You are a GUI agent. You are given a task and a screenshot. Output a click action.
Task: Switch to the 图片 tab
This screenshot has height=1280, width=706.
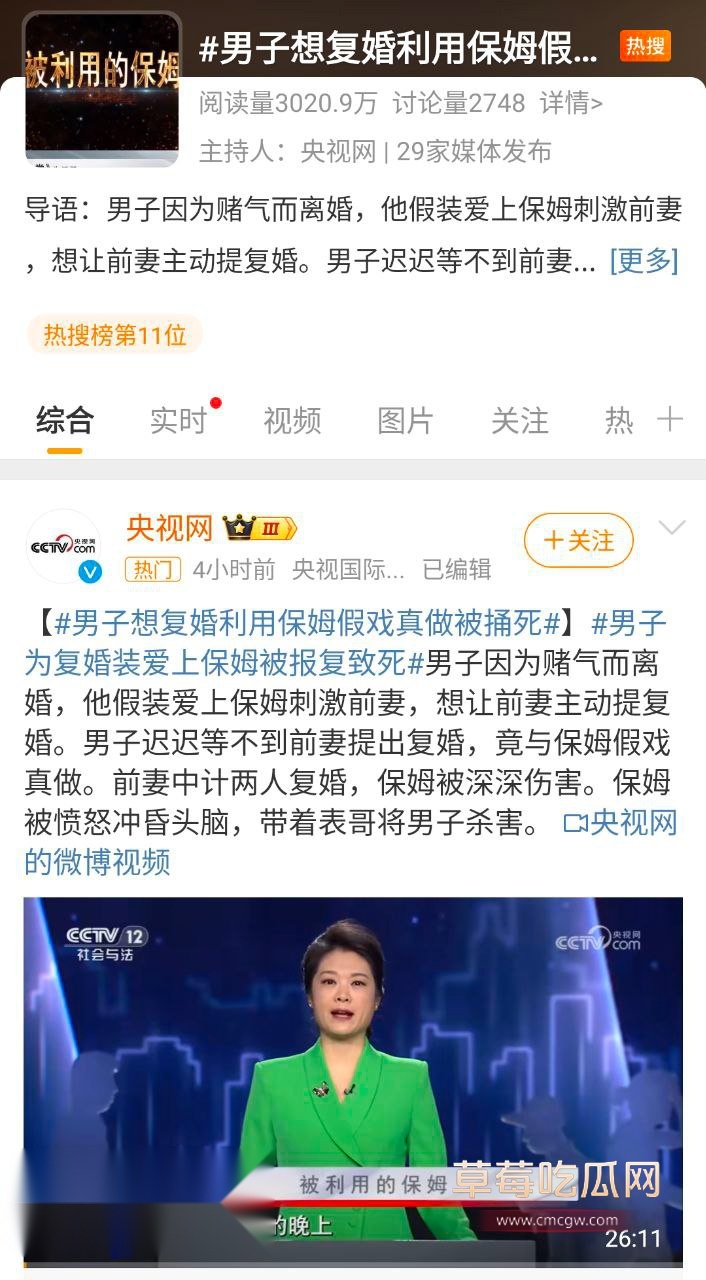coord(405,421)
